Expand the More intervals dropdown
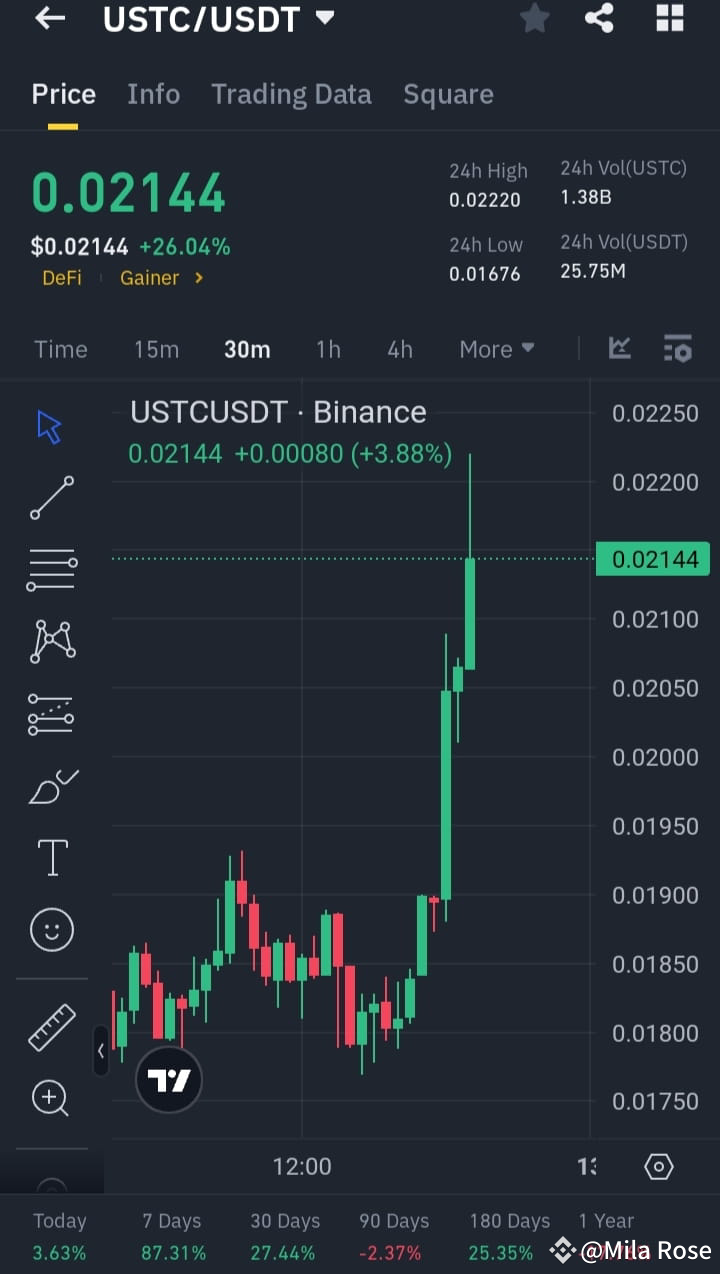Viewport: 720px width, 1274px height. (496, 349)
